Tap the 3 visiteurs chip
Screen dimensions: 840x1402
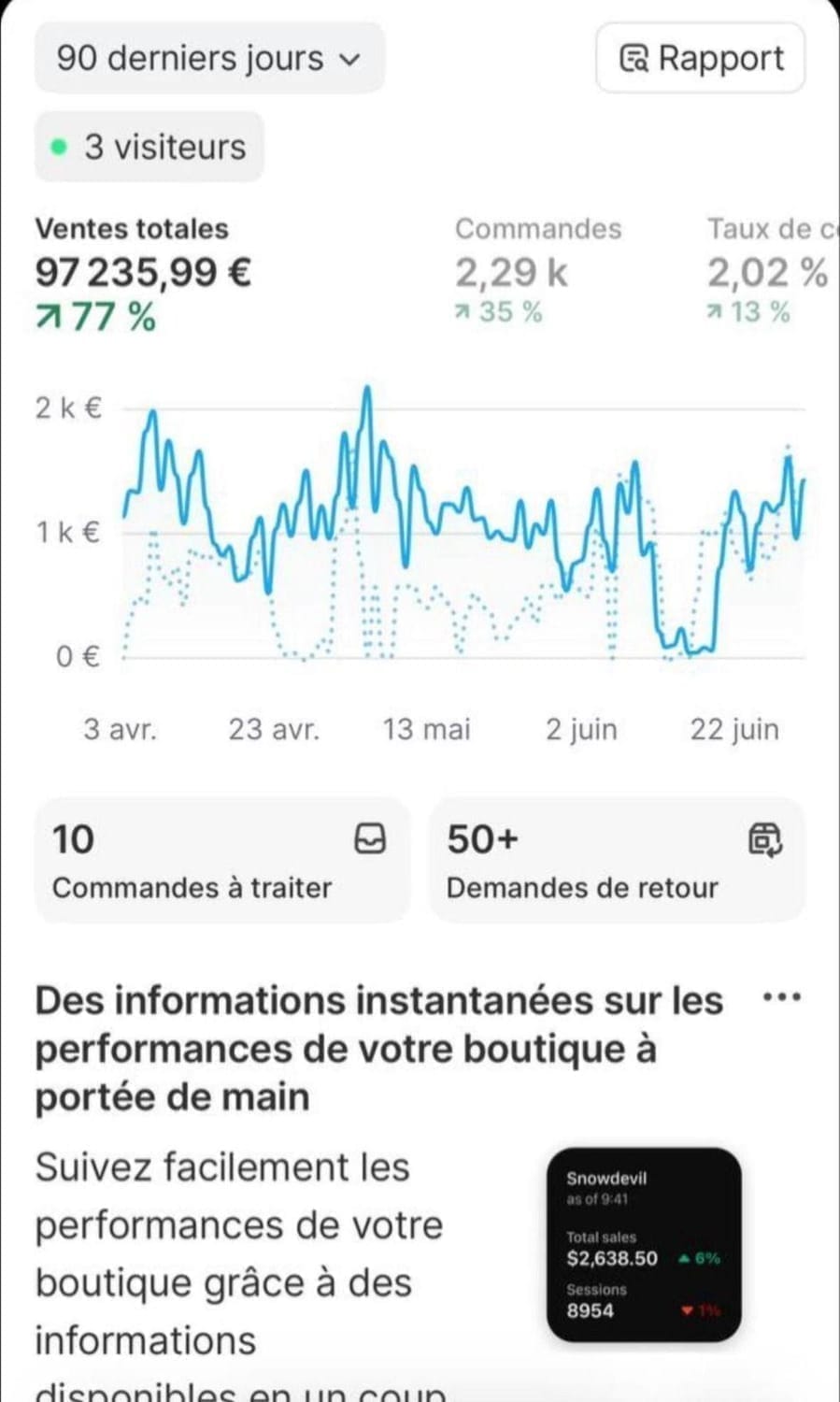click(149, 147)
